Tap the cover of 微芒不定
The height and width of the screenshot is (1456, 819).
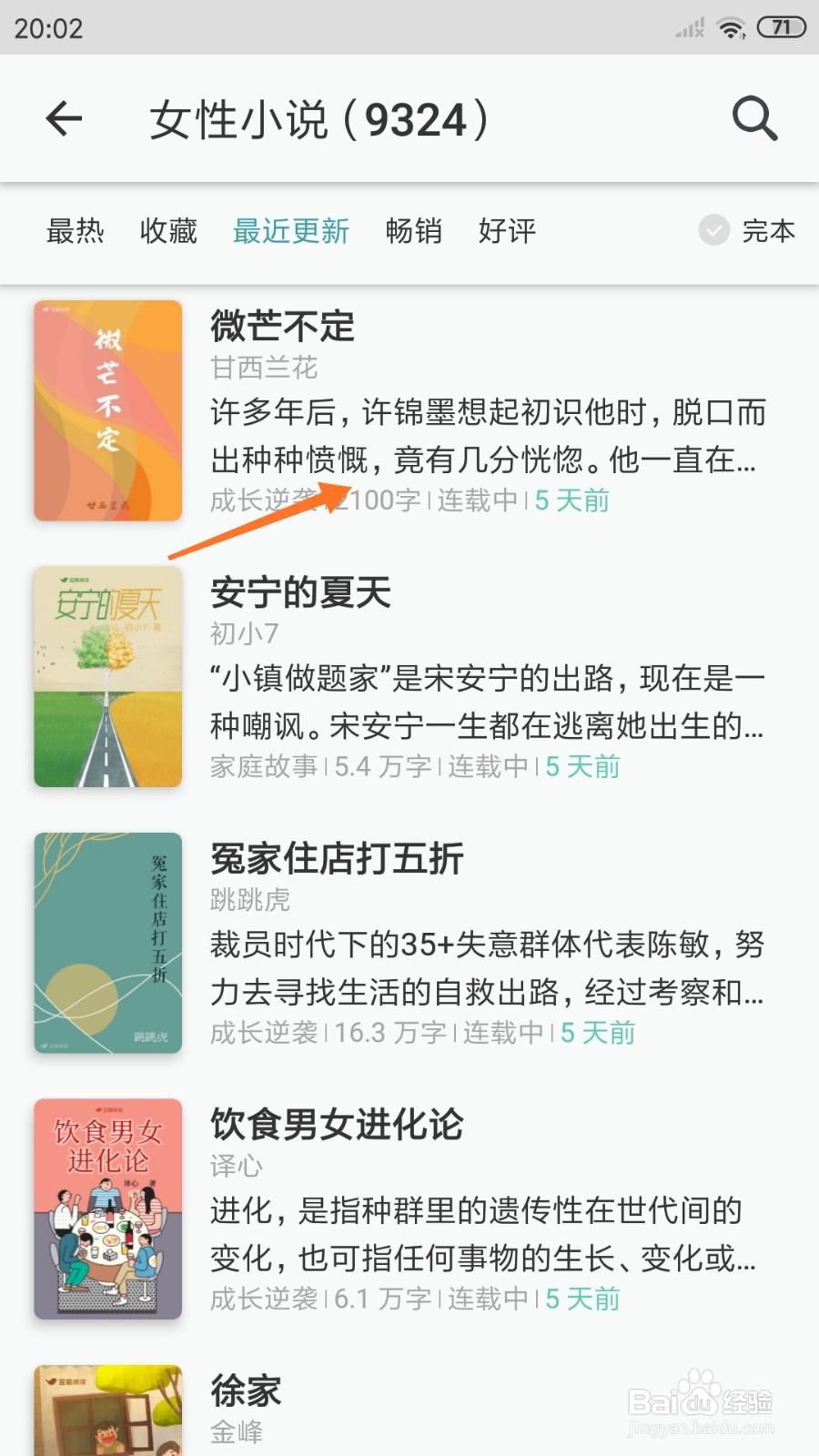pyautogui.click(x=107, y=409)
